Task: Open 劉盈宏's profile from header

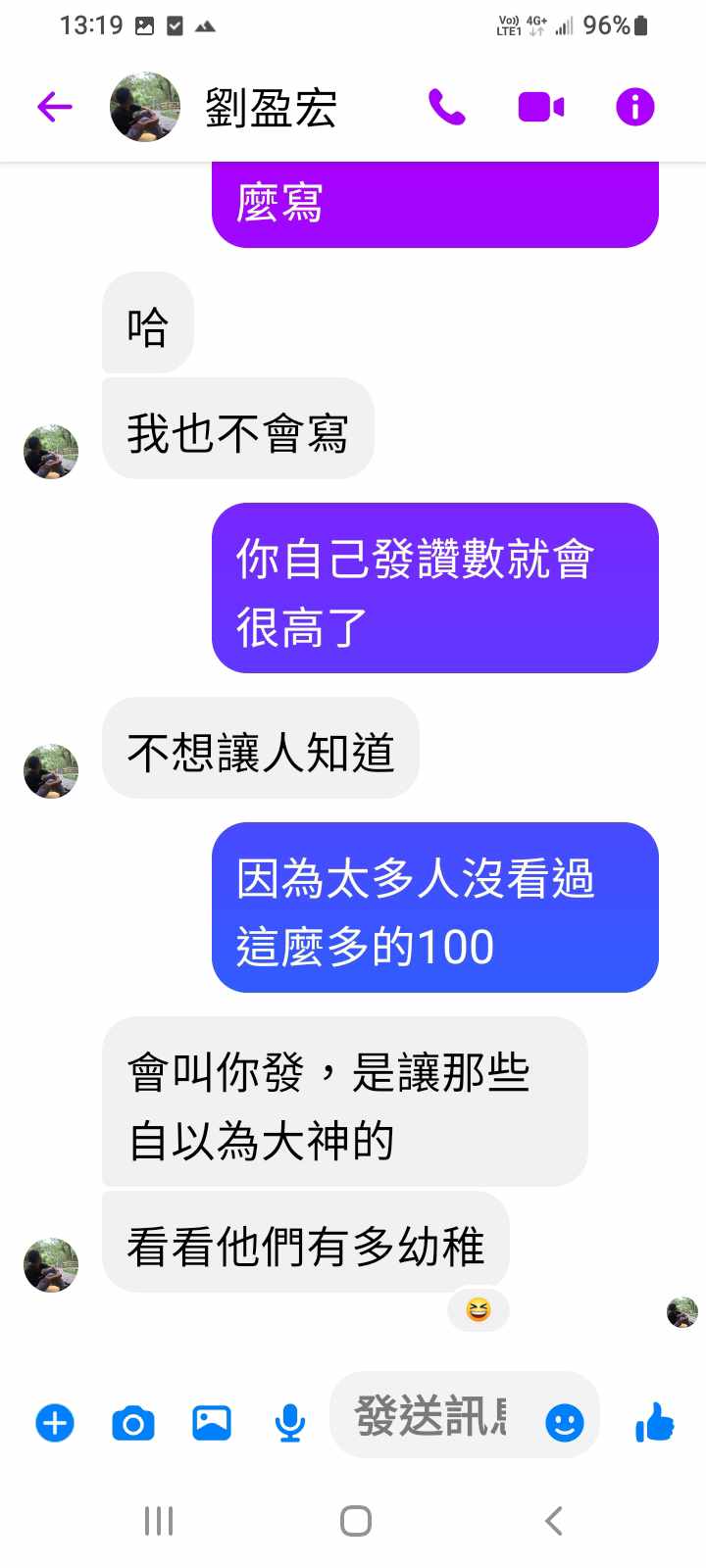Action: tap(270, 107)
